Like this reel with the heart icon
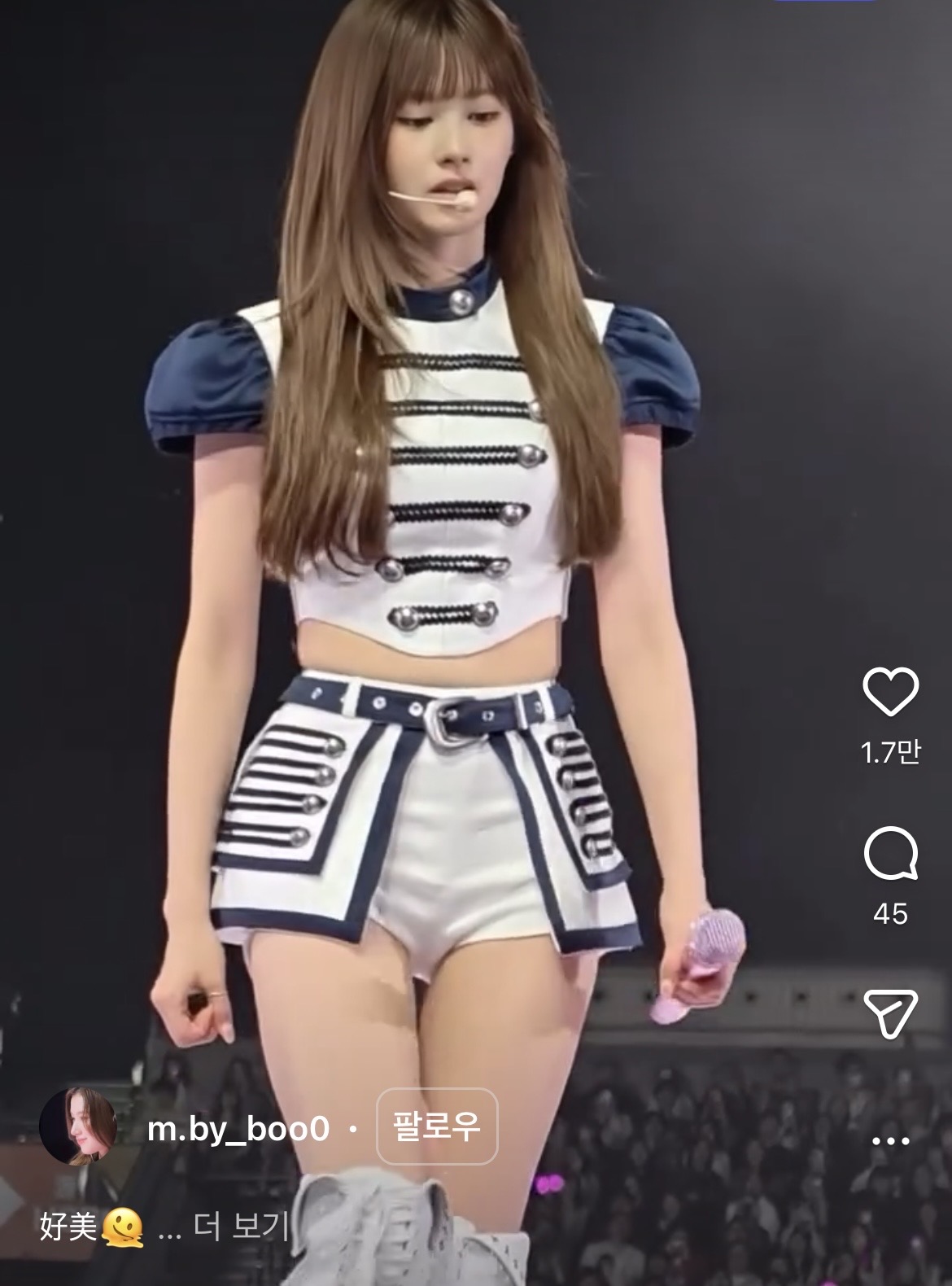Viewport: 952px width, 1286px height. click(x=890, y=692)
